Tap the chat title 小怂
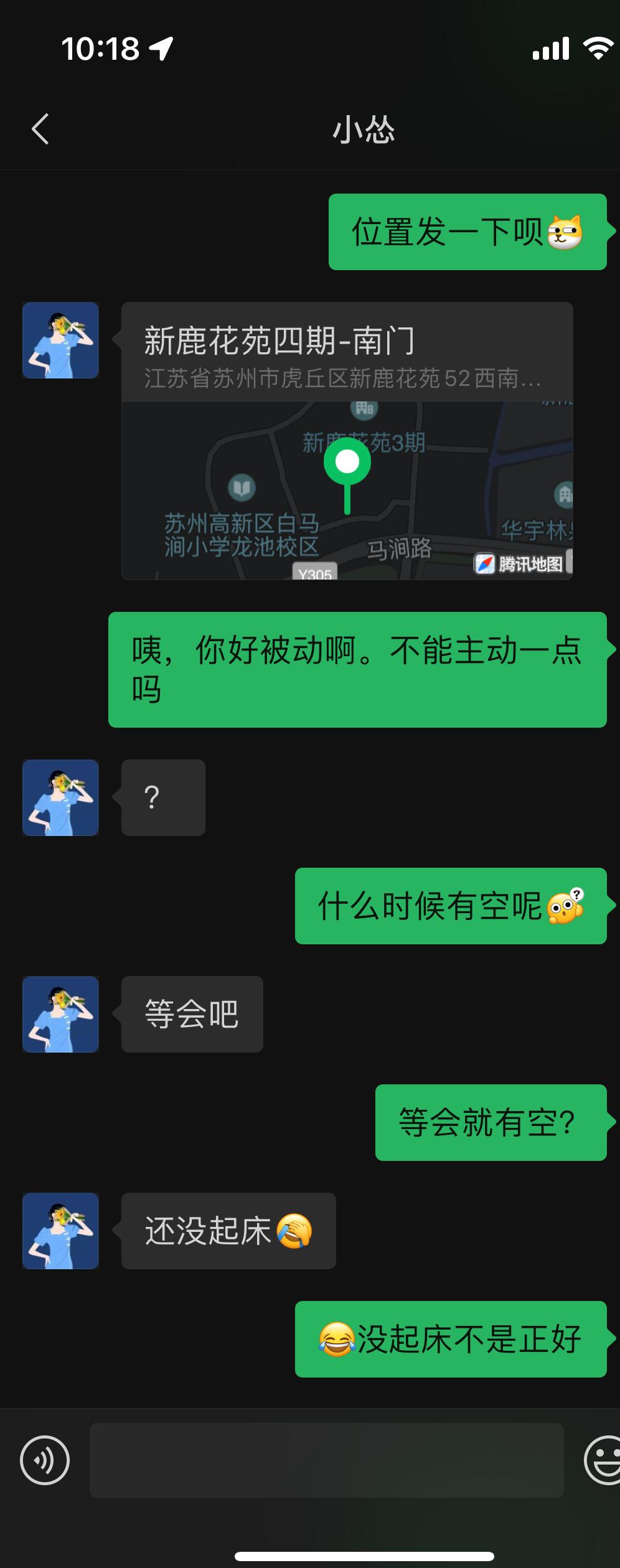This screenshot has height=1568, width=620. [x=364, y=131]
